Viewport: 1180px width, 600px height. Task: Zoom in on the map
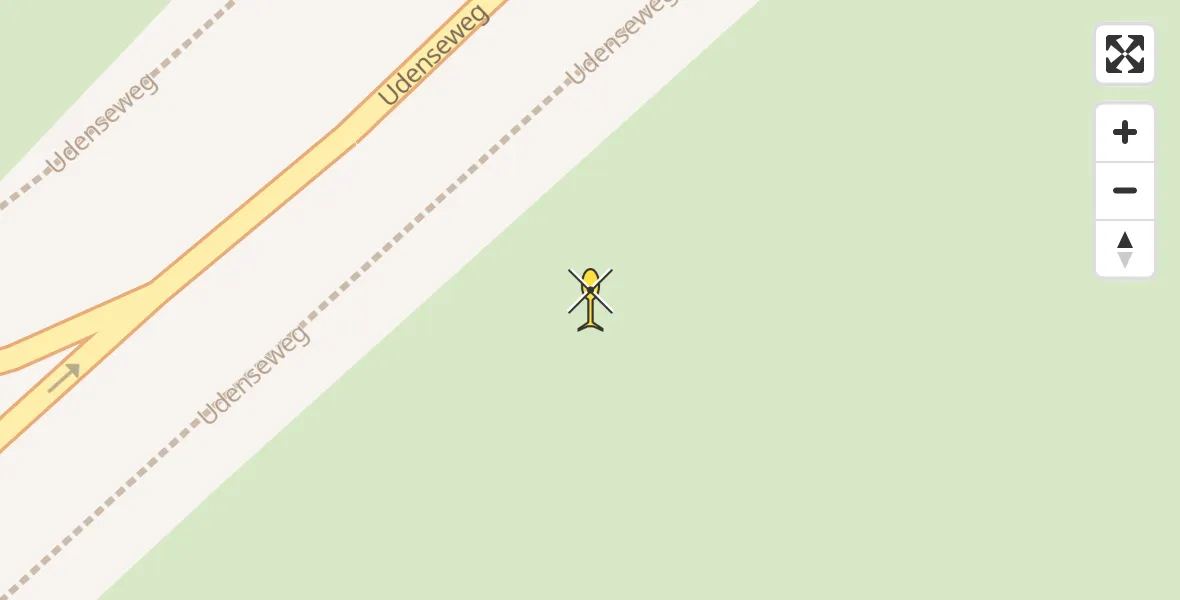coord(1124,132)
